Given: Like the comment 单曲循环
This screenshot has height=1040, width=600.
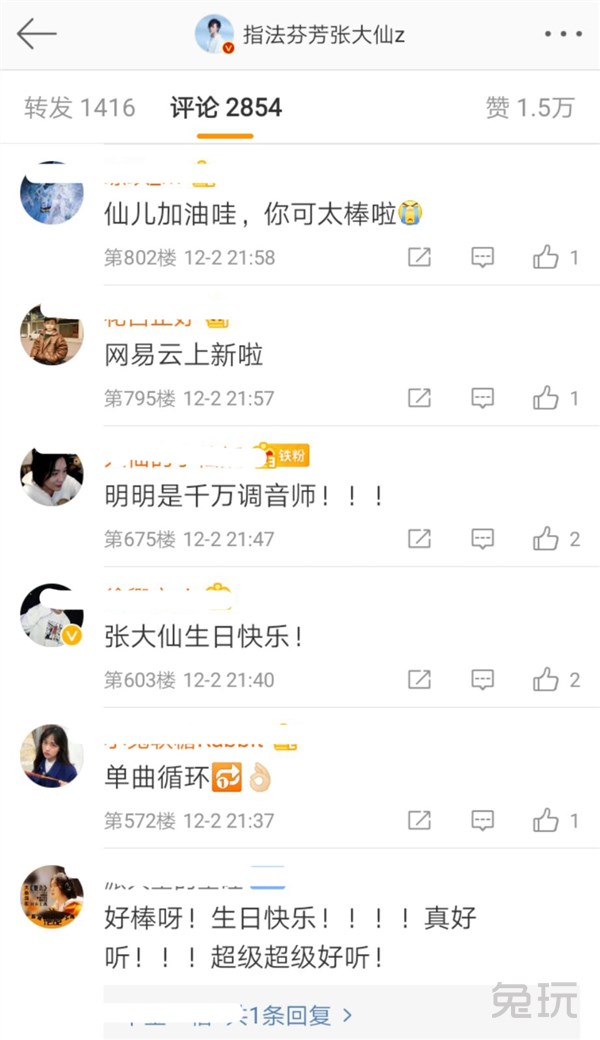Looking at the screenshot, I should (546, 822).
